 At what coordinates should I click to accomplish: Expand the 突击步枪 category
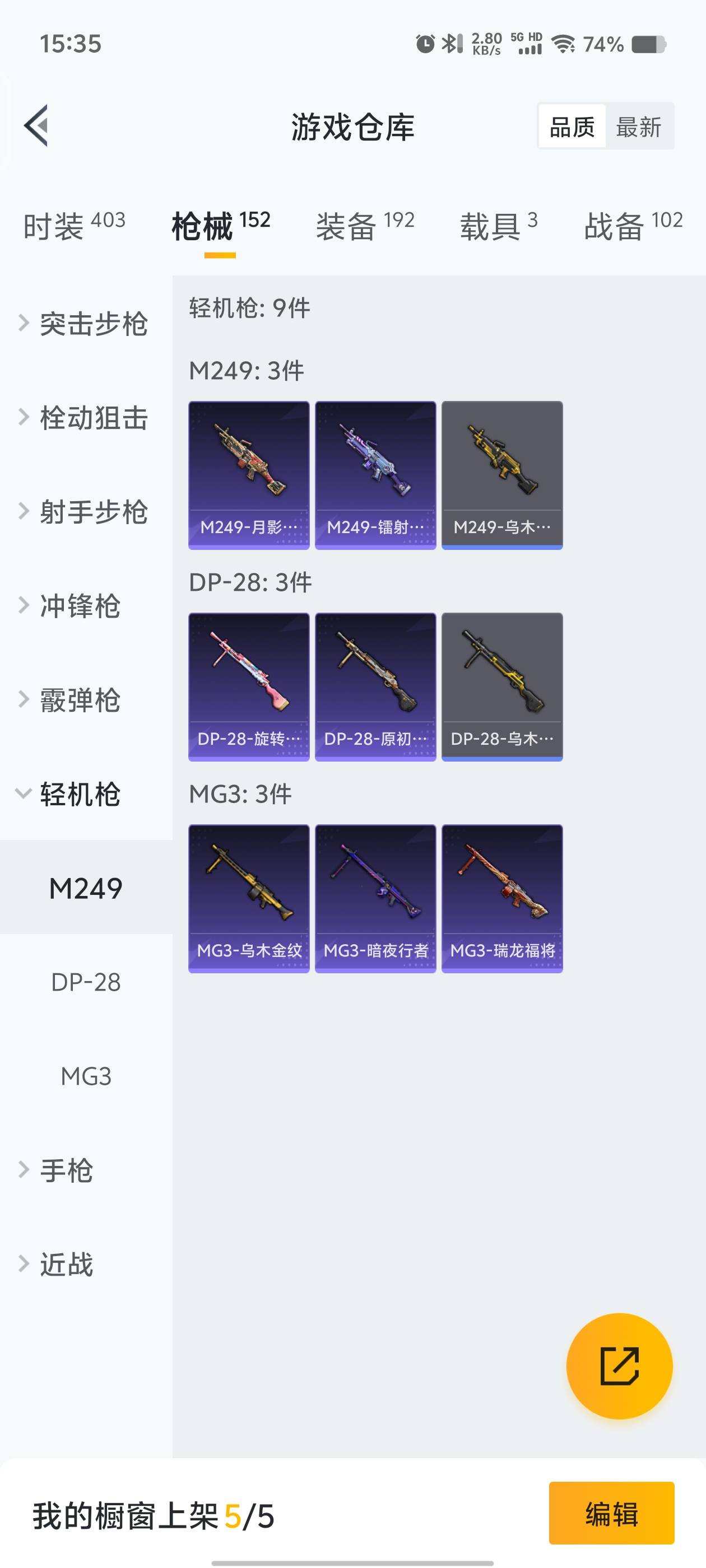[92, 324]
